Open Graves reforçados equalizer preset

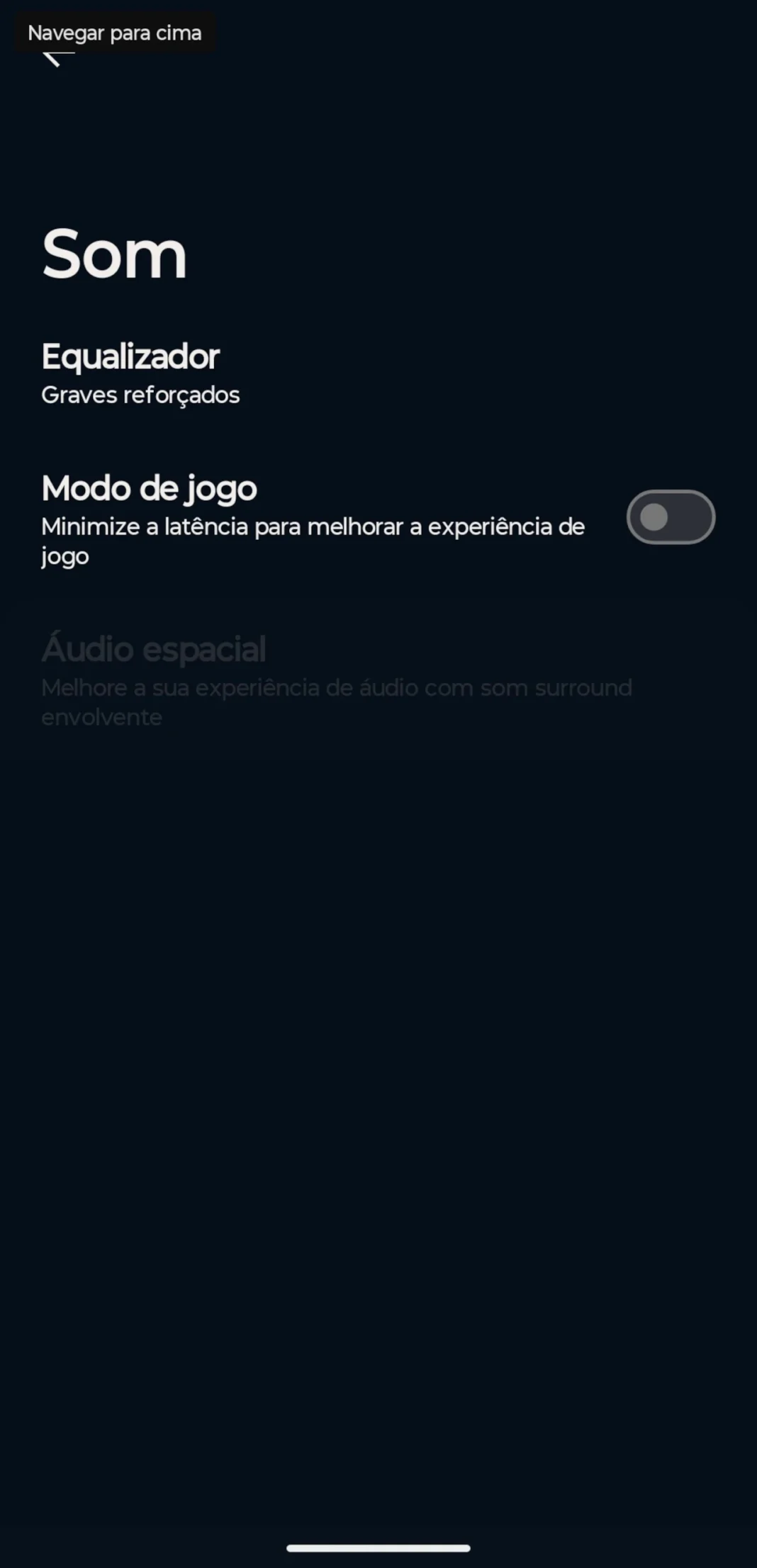click(140, 395)
